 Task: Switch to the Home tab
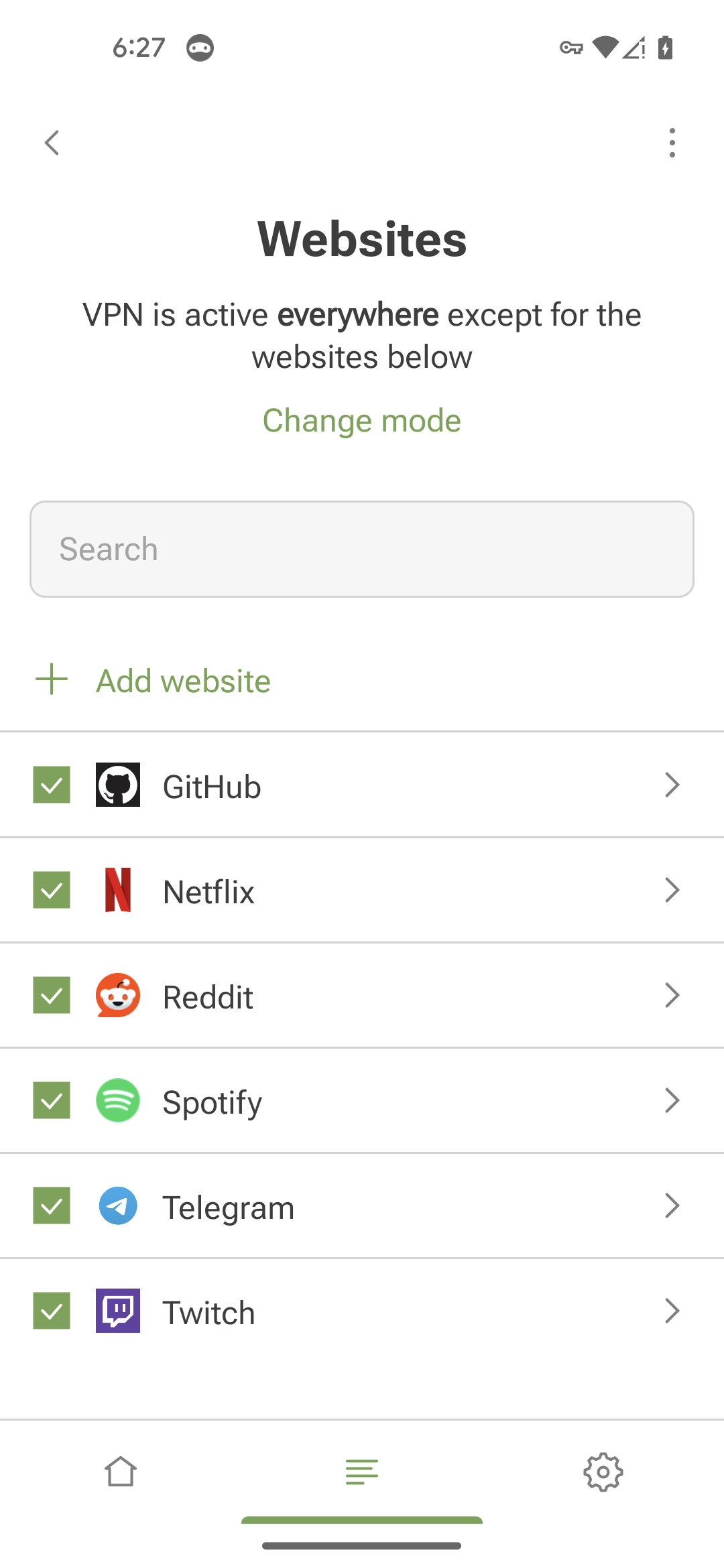[121, 1472]
